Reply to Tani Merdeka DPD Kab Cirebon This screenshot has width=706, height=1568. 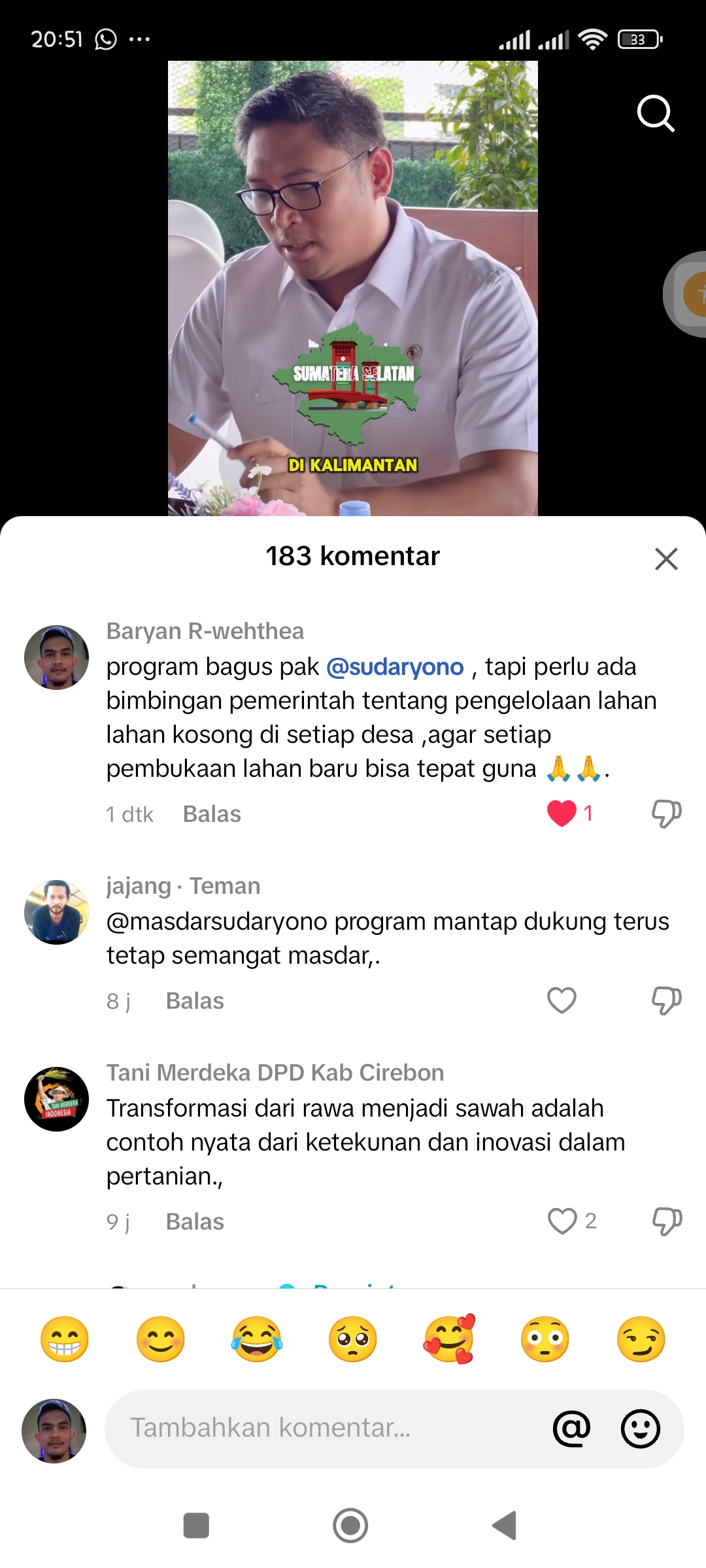tap(195, 1222)
